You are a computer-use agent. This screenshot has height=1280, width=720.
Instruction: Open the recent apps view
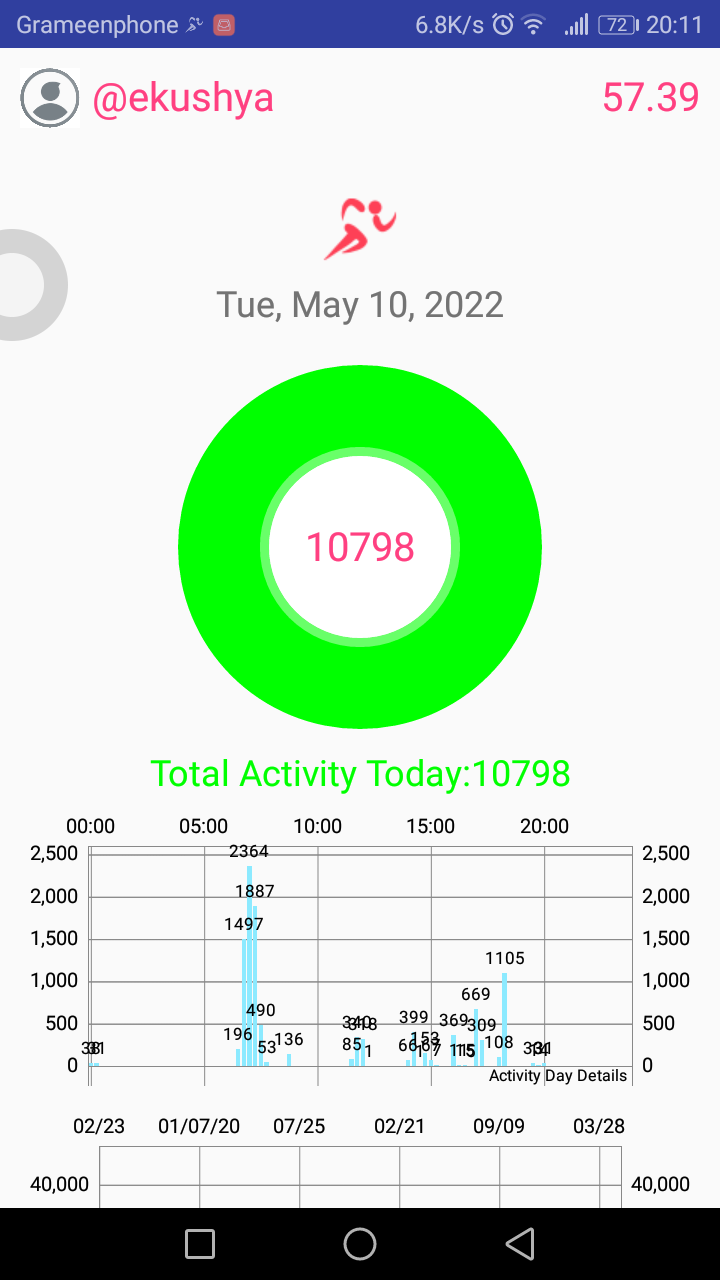(200, 1244)
